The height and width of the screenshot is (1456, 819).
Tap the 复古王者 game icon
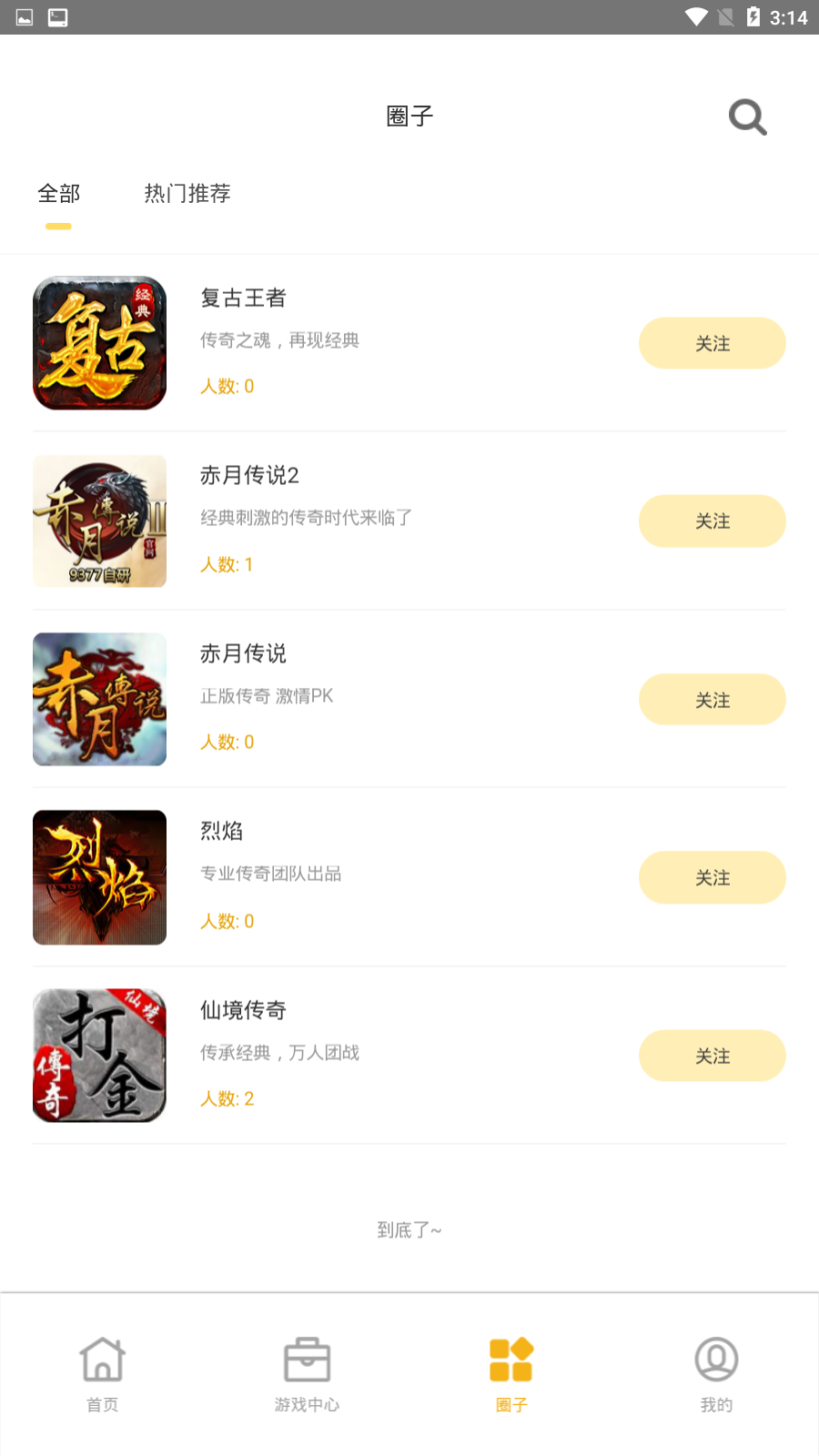coord(99,343)
